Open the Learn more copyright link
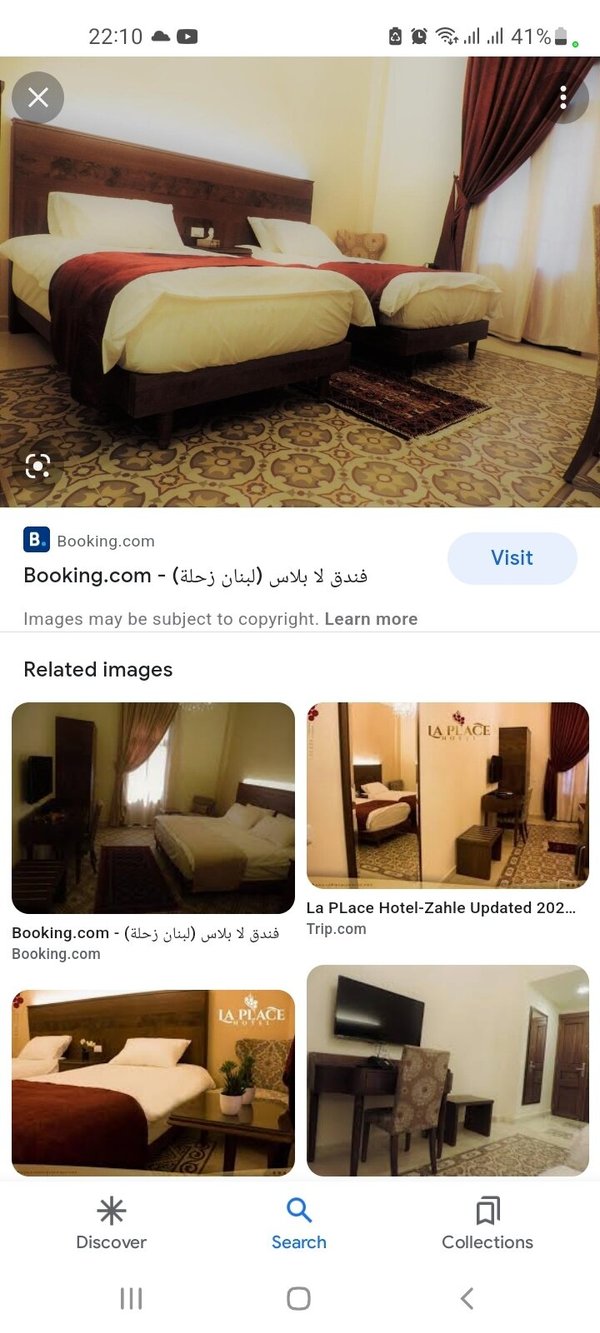Viewport: 600px width, 1333px height. click(x=371, y=619)
